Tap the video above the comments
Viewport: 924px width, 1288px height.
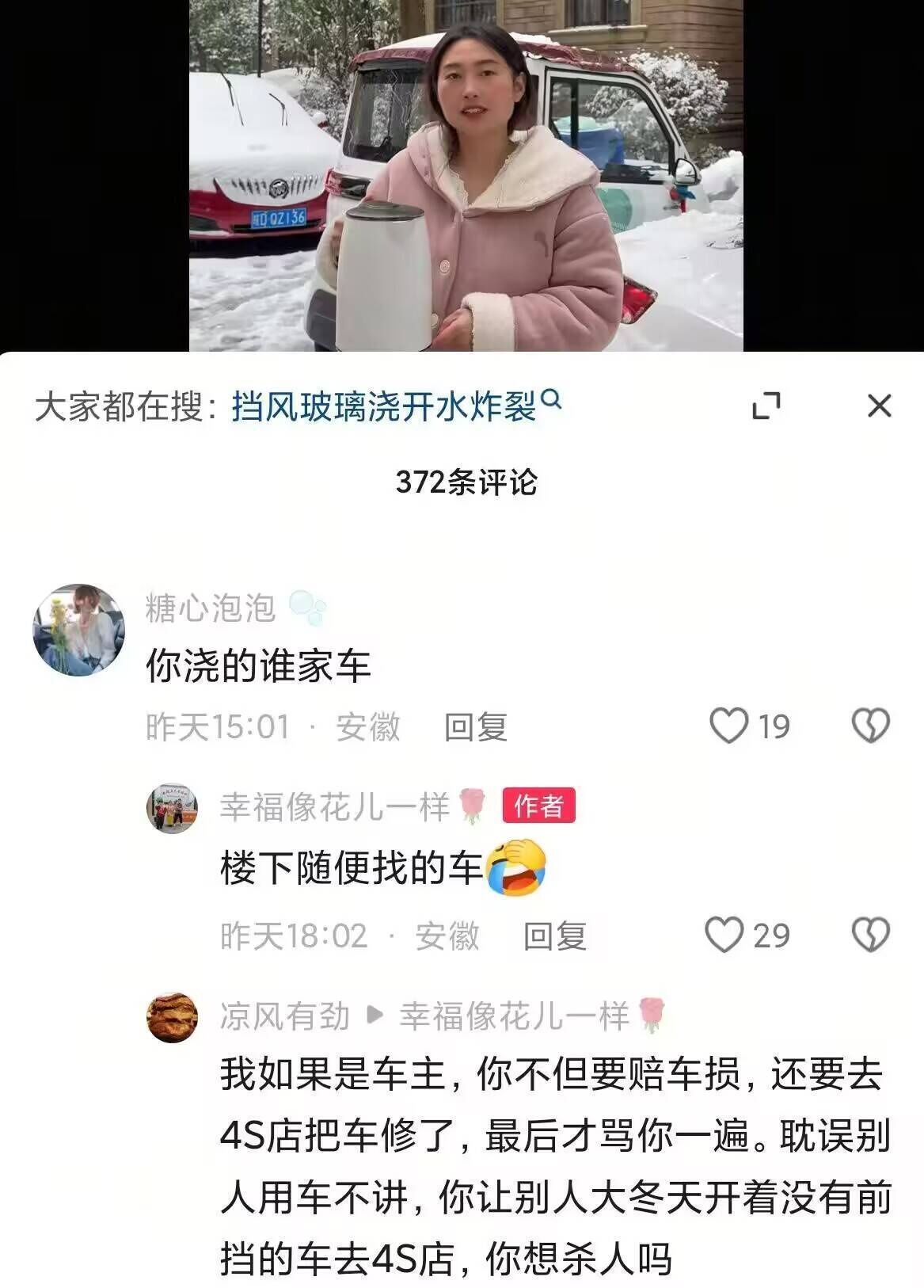pyautogui.click(x=466, y=174)
